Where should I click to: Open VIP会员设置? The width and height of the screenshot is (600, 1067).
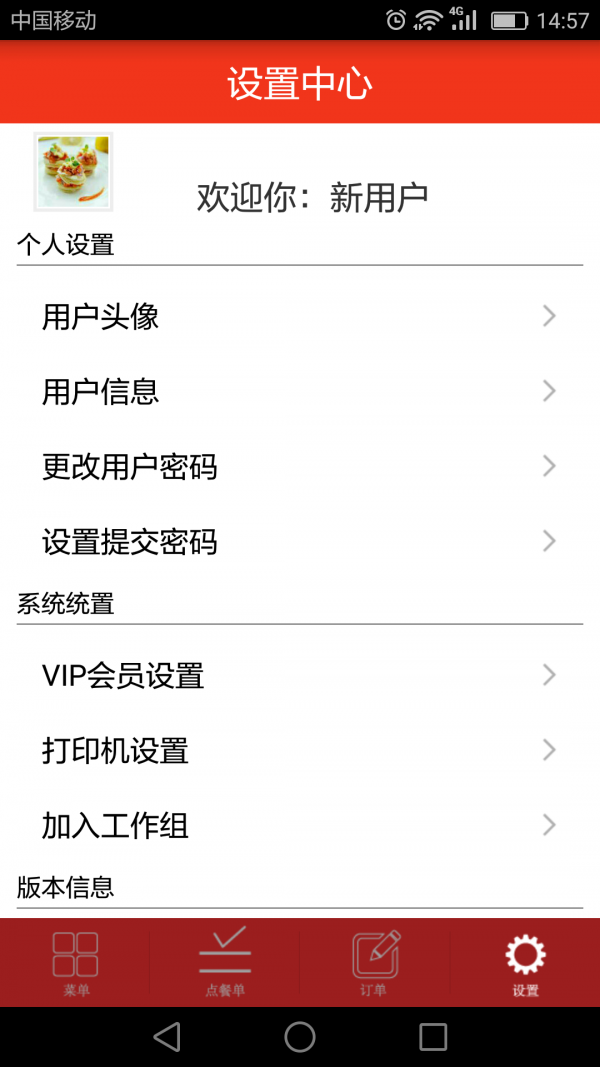[x=298, y=676]
